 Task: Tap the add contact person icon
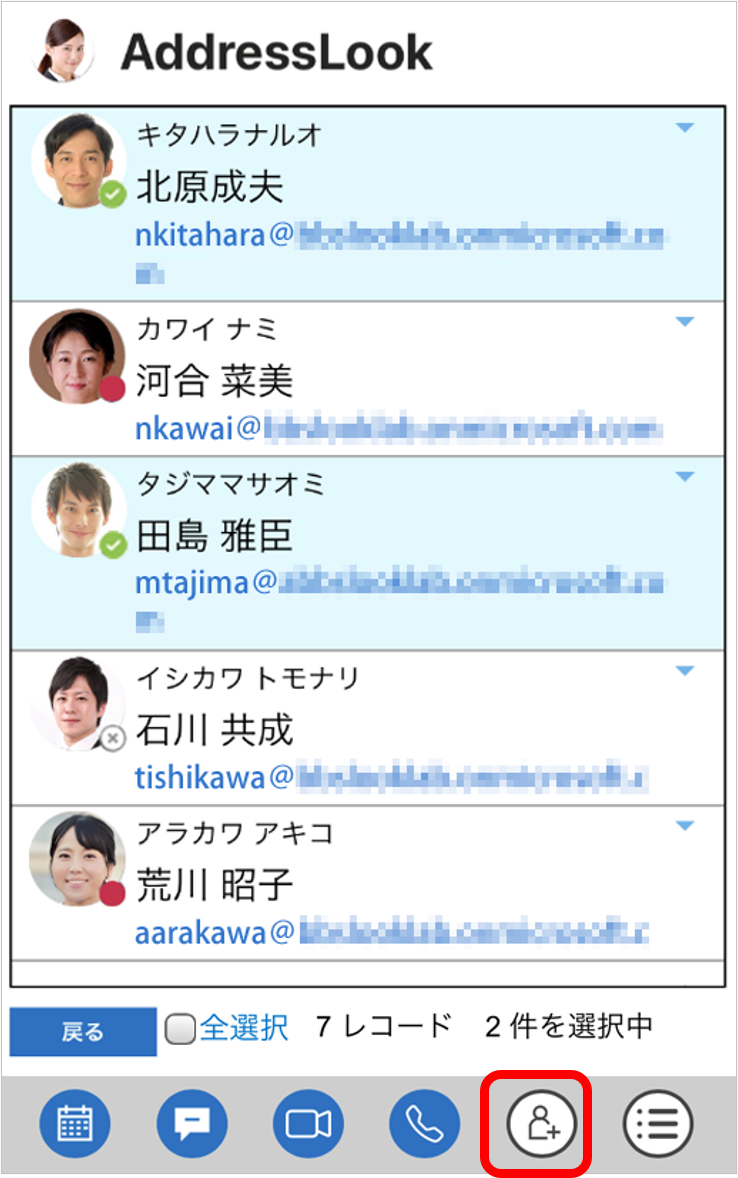point(541,1124)
